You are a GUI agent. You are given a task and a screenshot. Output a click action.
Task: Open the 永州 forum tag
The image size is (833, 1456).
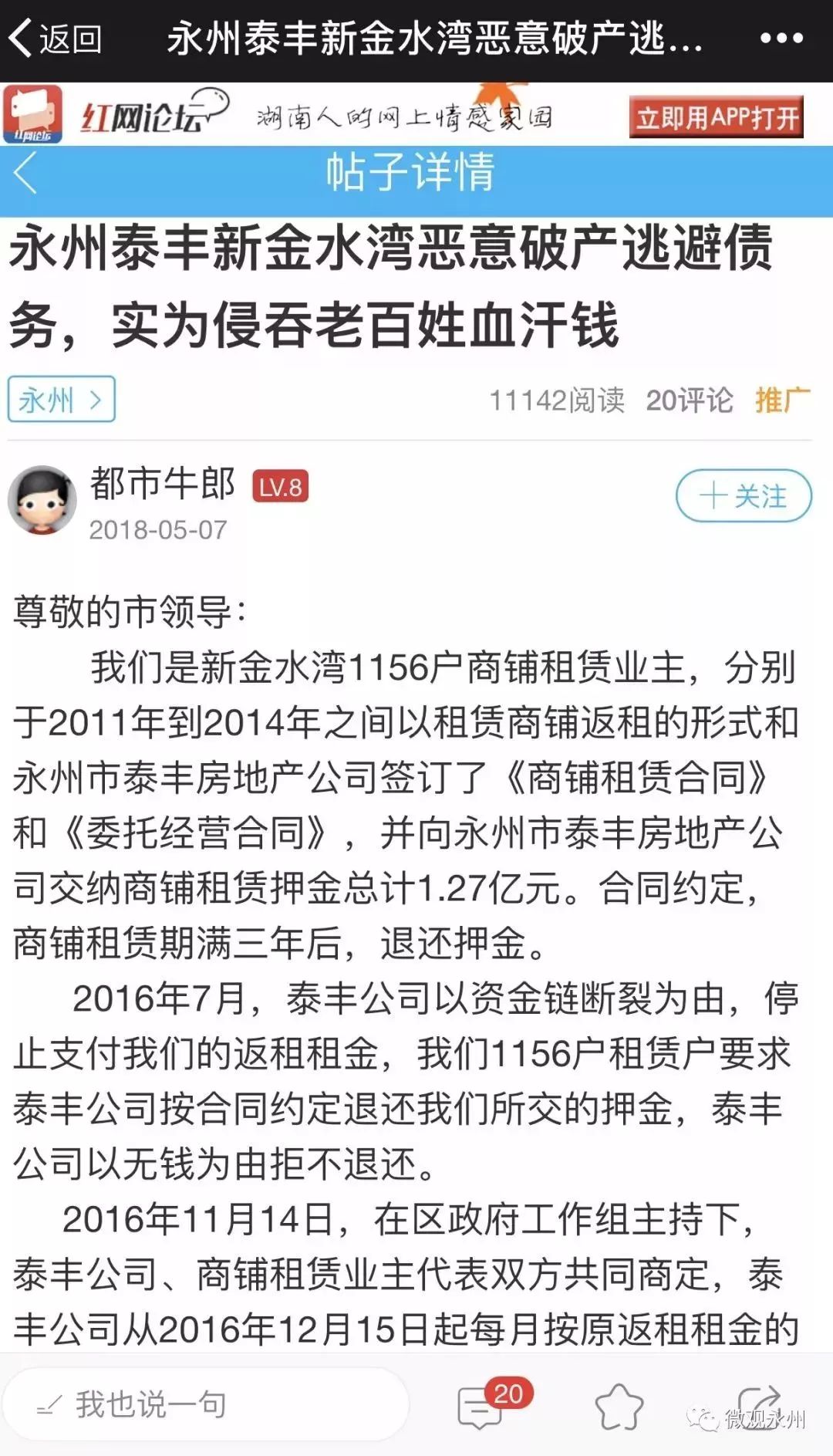61,399
